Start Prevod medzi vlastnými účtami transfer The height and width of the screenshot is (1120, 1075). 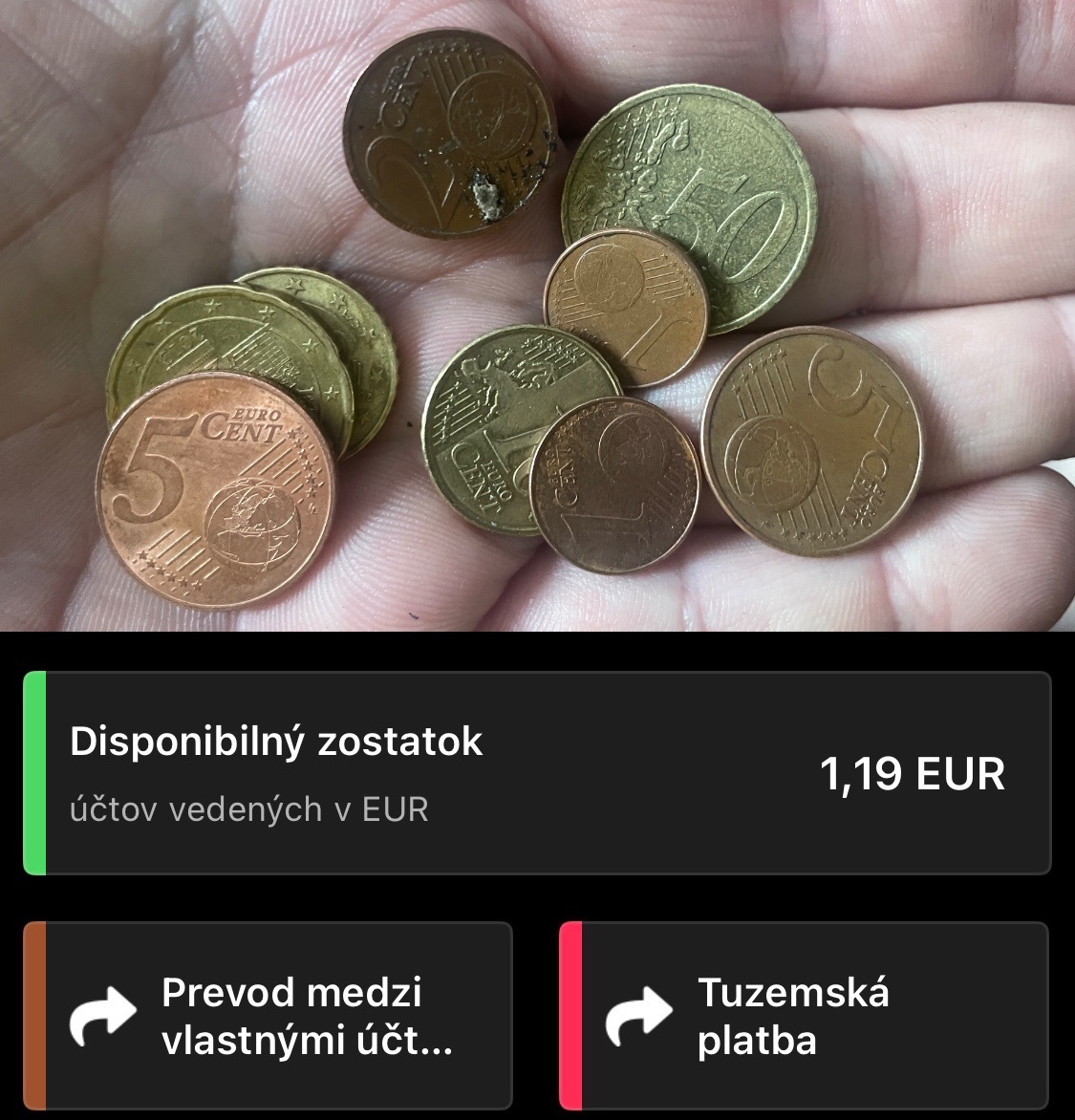click(269, 1016)
